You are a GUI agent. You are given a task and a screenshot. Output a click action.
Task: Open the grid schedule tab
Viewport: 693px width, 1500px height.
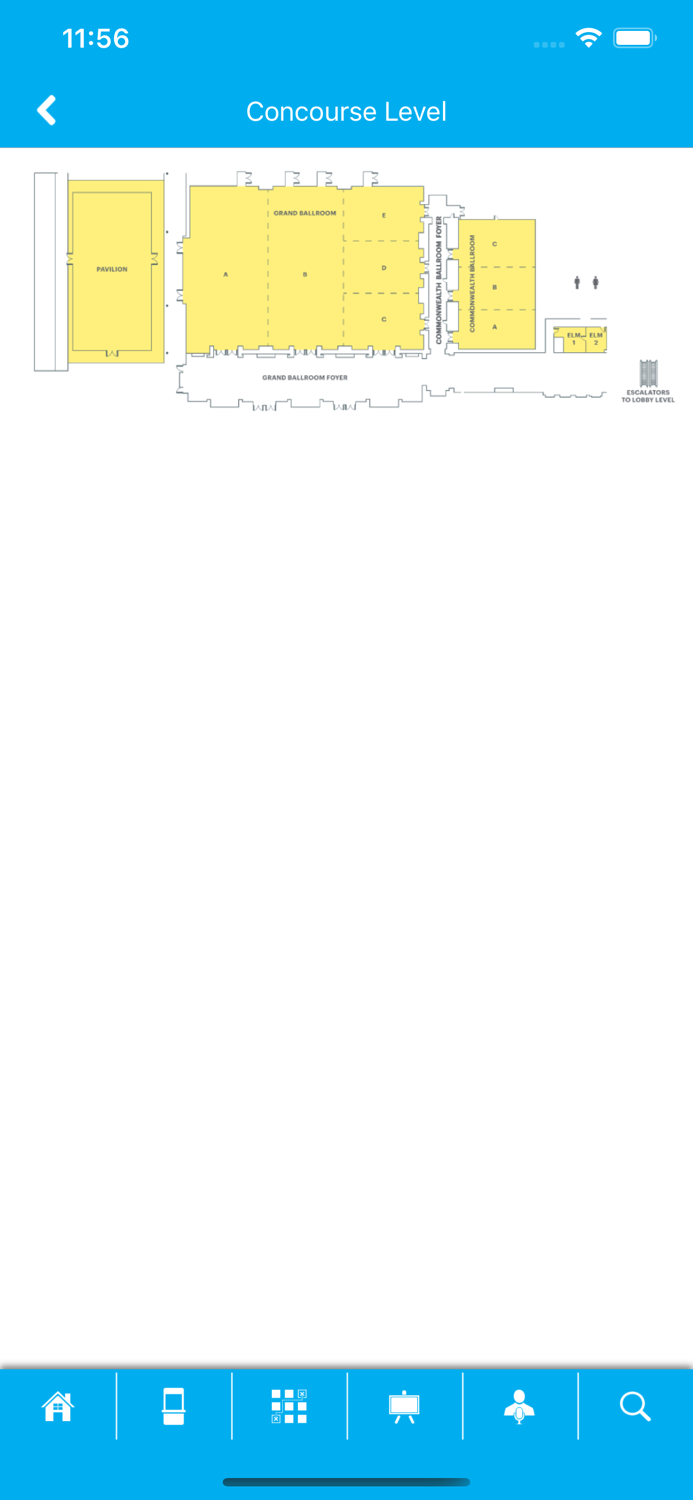[289, 1406]
